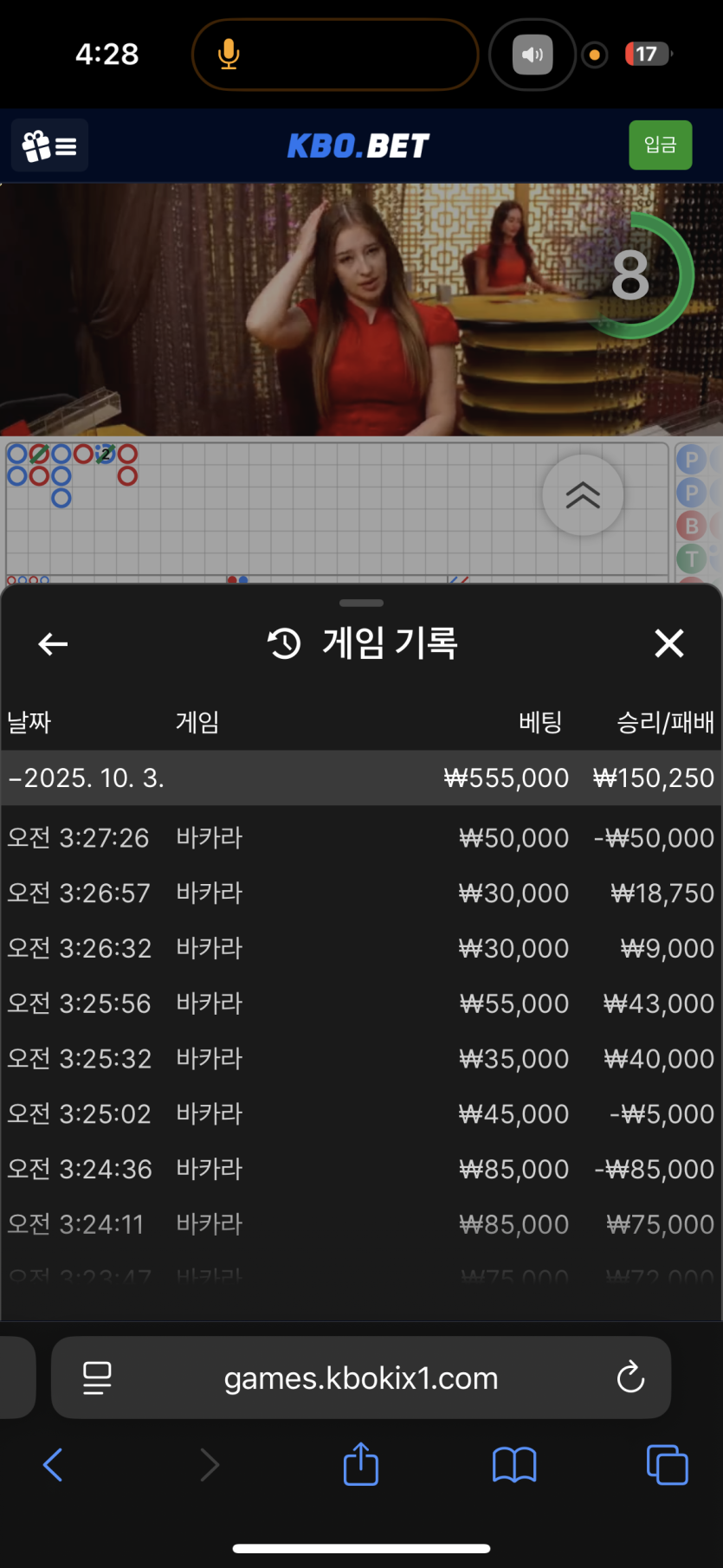Show all open Safari tabs

tap(667, 1465)
